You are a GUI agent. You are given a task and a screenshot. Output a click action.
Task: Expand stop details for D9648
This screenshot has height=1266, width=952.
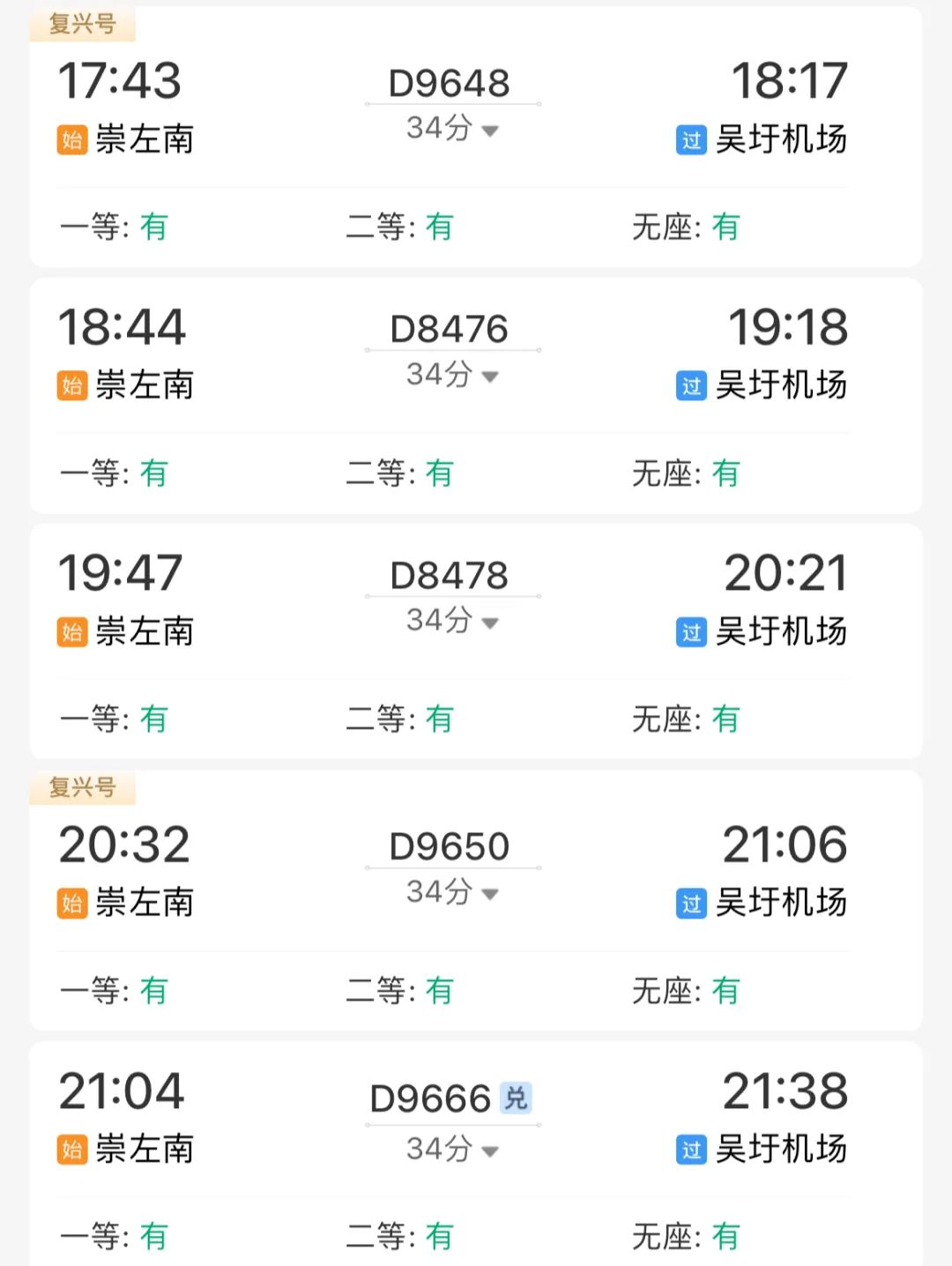[x=452, y=130]
